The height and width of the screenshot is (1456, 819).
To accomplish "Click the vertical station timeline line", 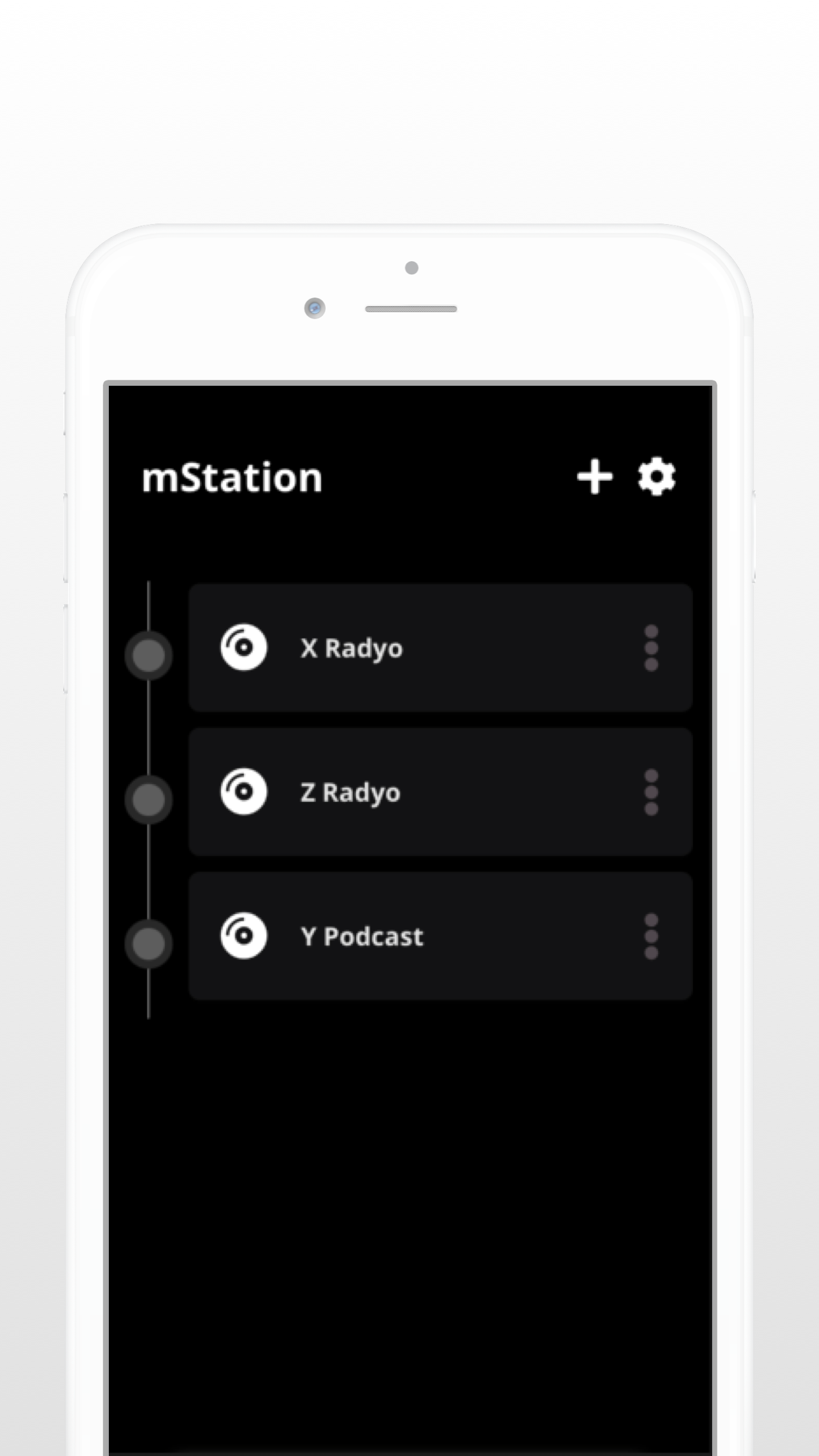I will [150, 725].
